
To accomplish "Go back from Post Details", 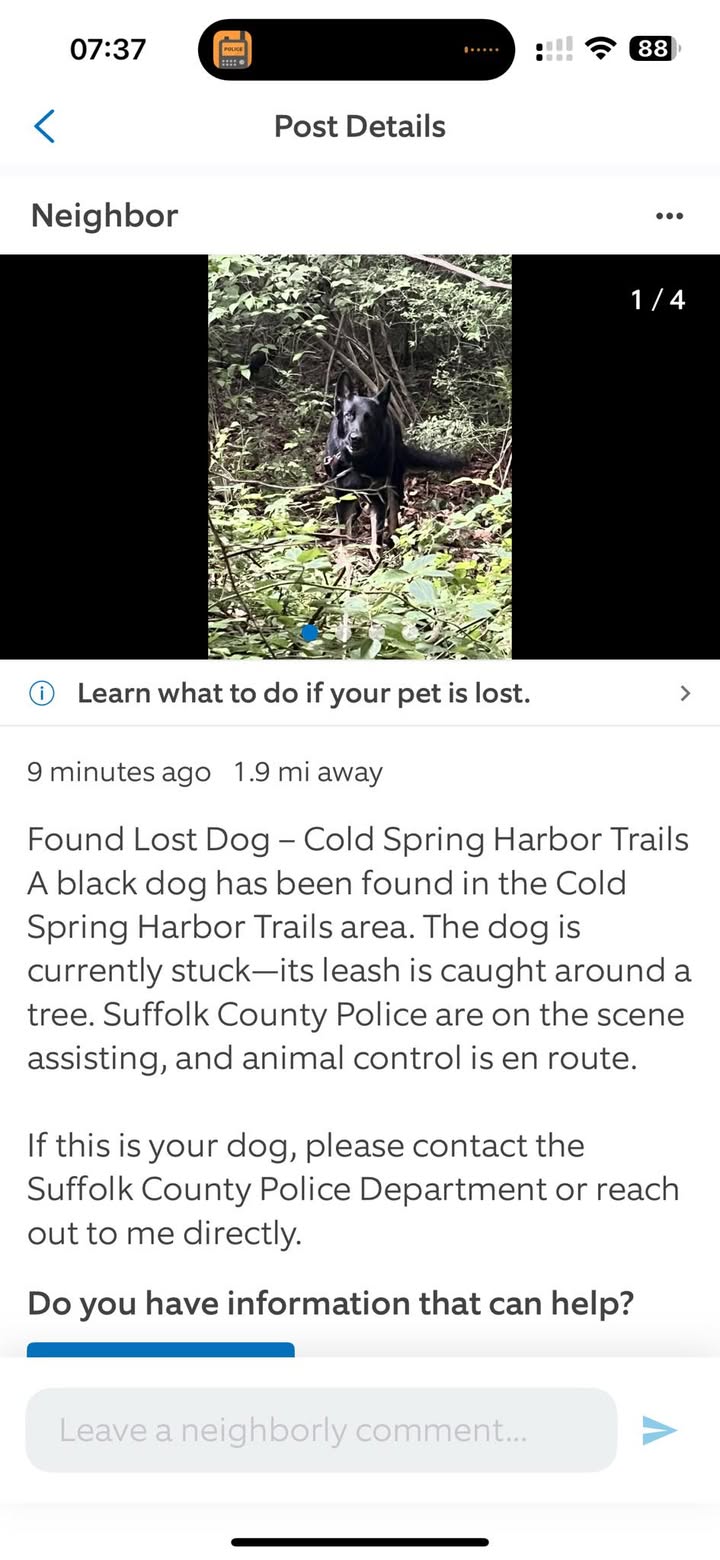I will (x=44, y=127).
